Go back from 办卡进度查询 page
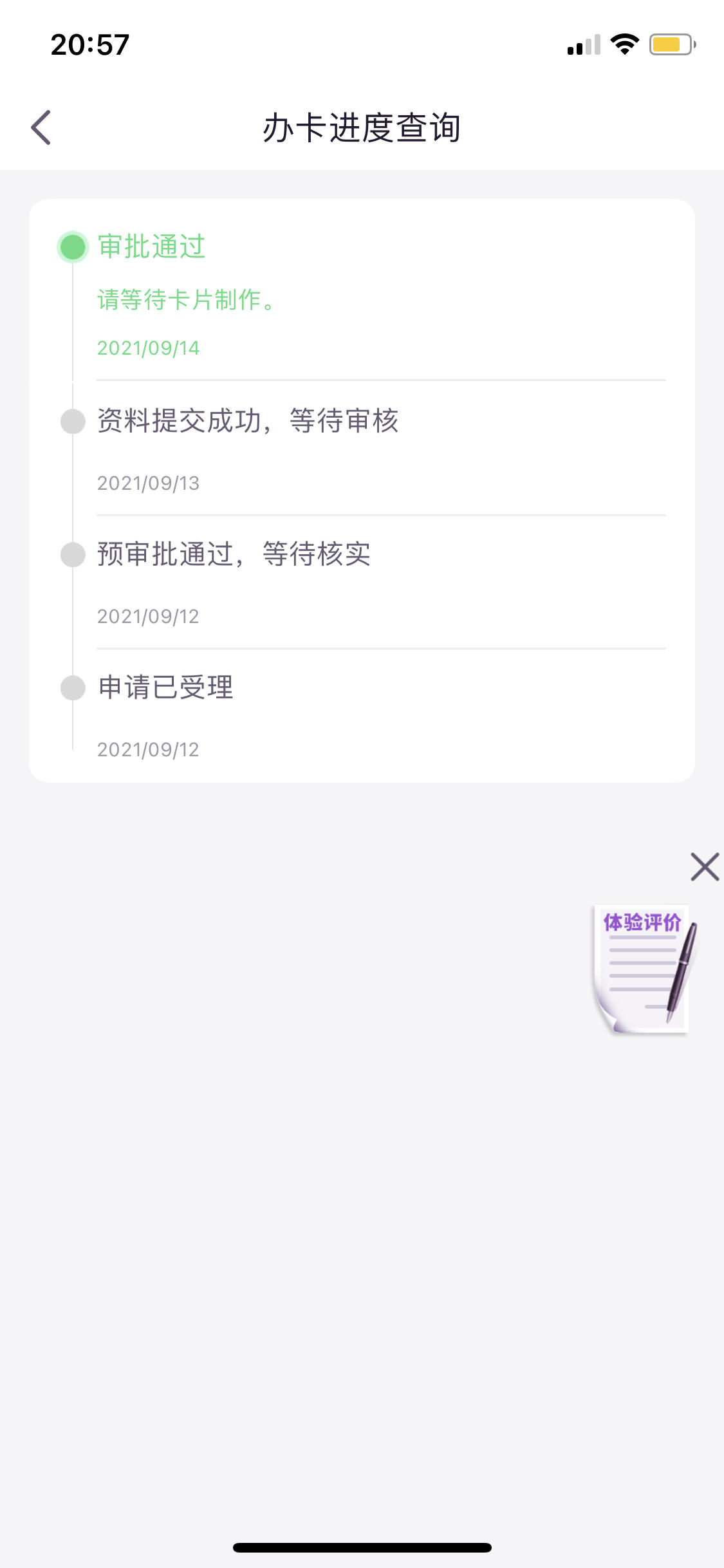Image resolution: width=724 pixels, height=1568 pixels. [41, 127]
